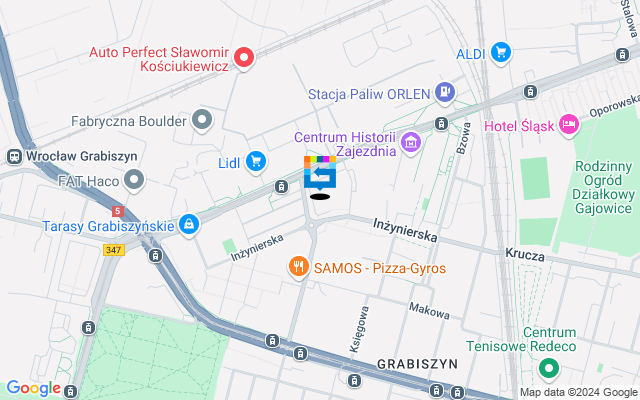Select the Fabryczna Boulder marker
The image size is (640, 400).
(203, 122)
